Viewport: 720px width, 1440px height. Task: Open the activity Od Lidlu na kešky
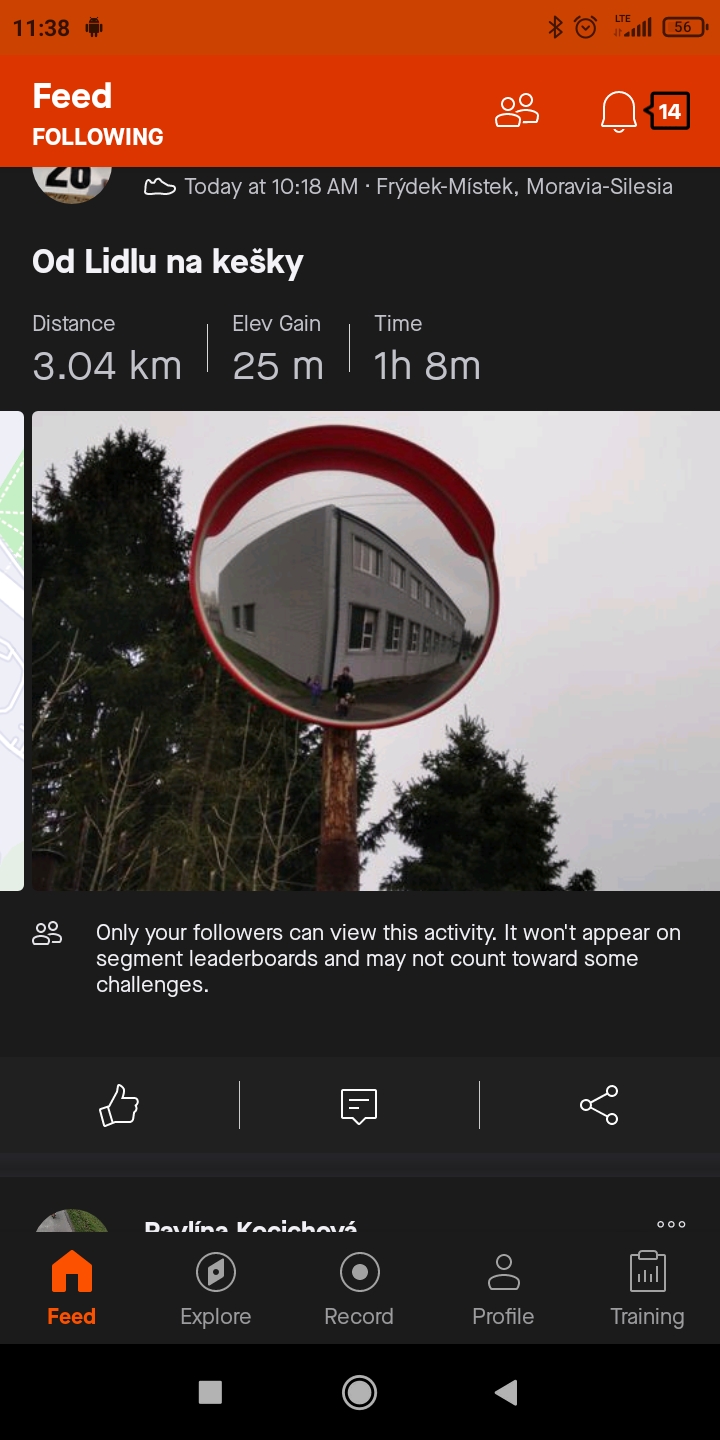pos(168,262)
